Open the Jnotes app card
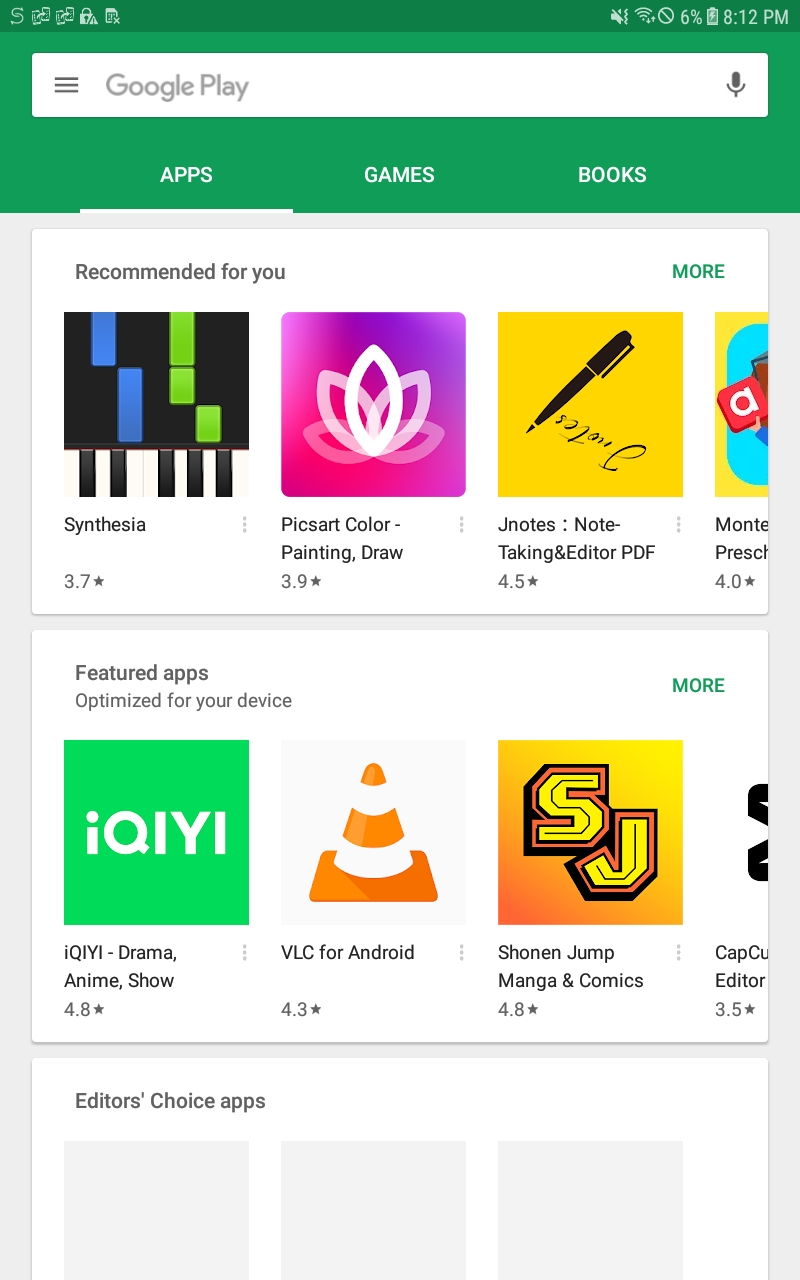 pos(590,405)
